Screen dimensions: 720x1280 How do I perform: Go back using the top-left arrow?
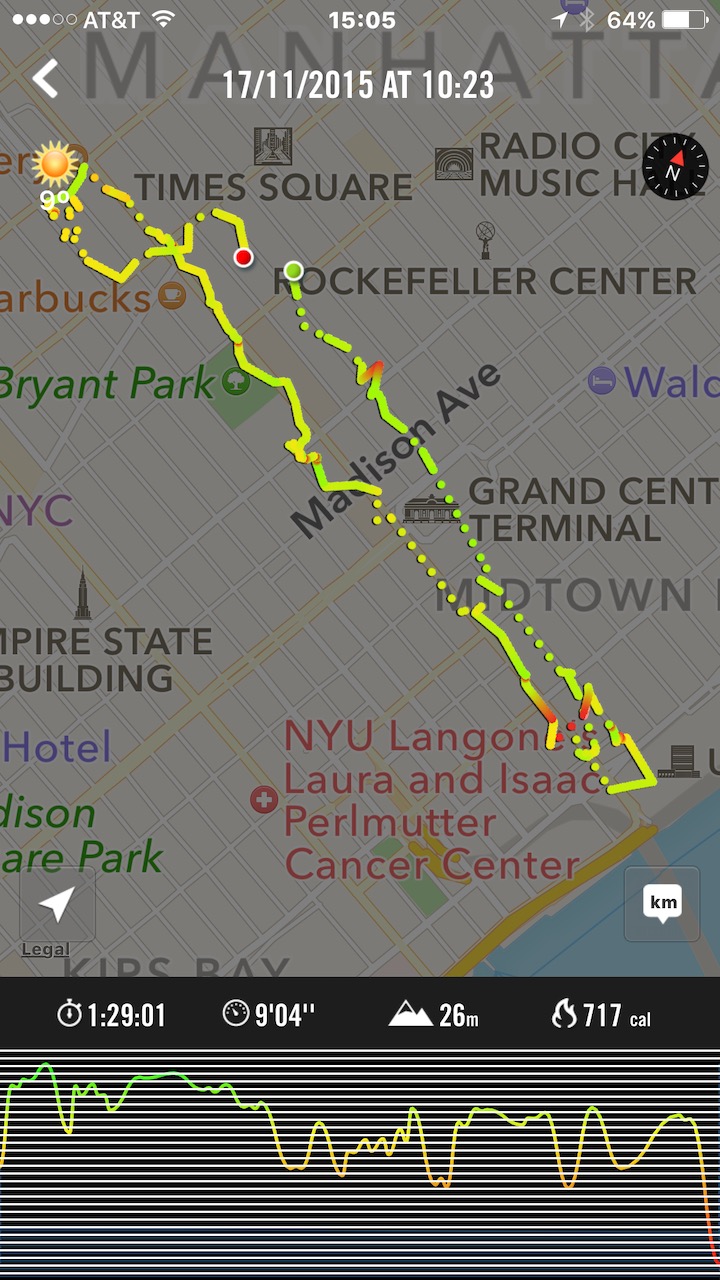tap(46, 79)
